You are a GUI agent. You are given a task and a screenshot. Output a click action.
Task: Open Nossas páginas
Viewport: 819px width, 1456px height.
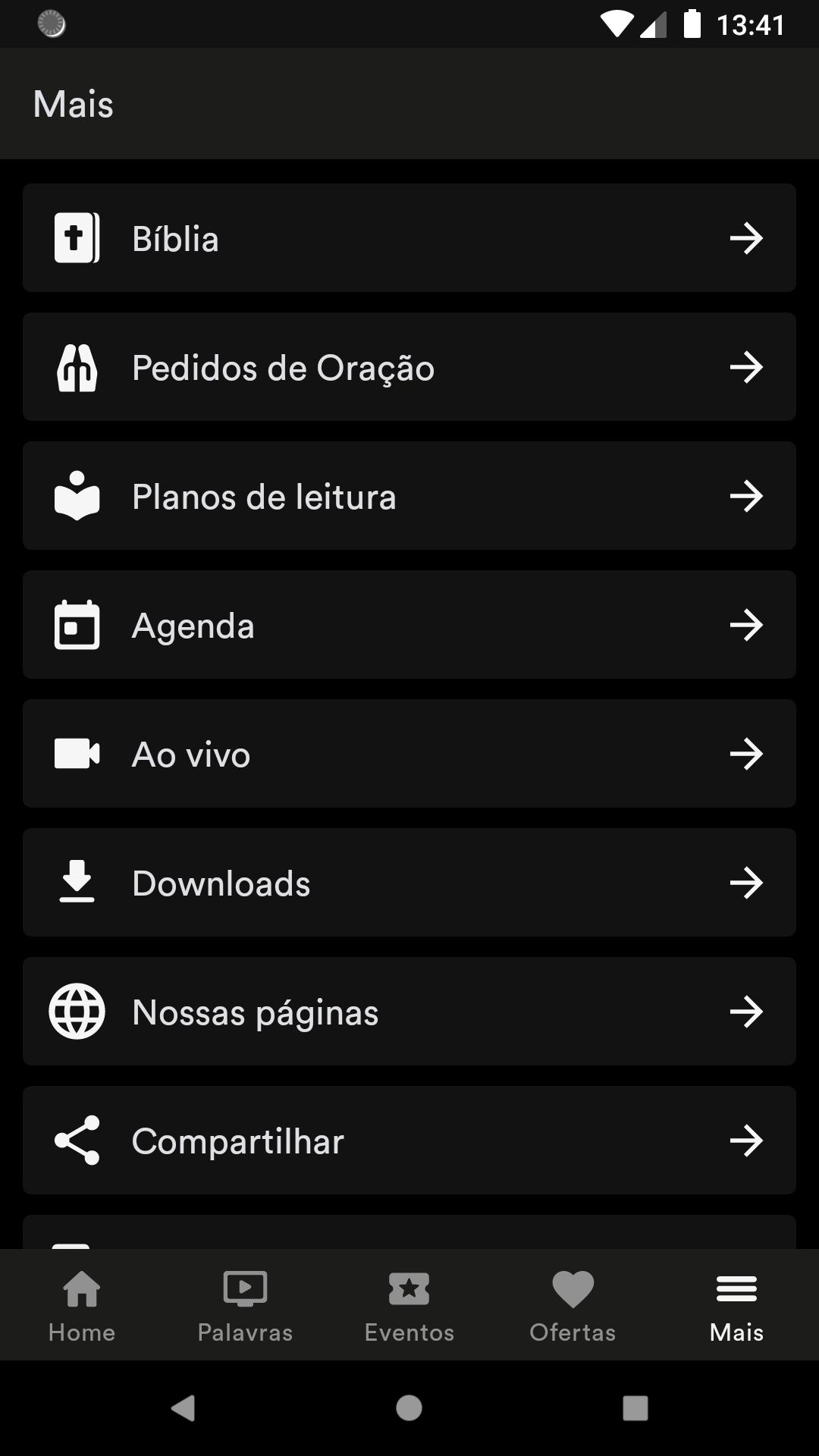(409, 1012)
